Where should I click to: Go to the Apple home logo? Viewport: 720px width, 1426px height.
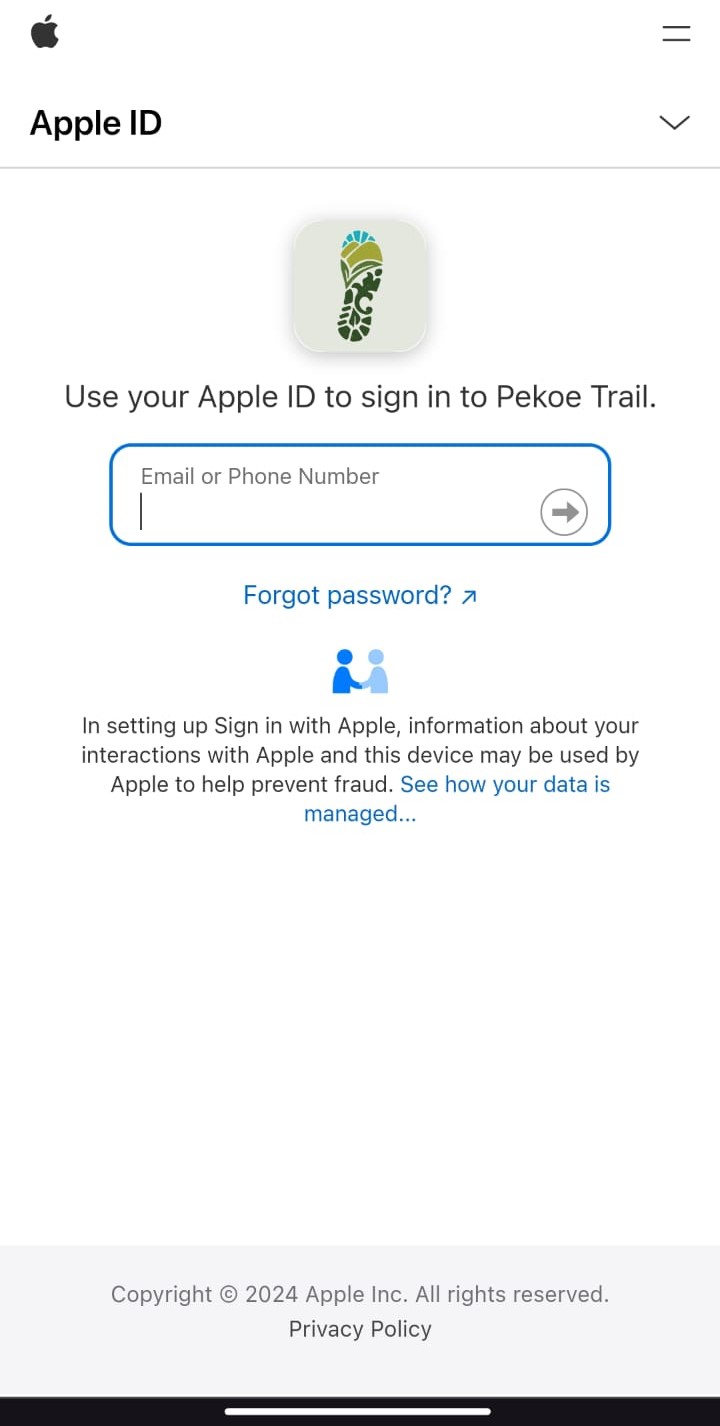45,33
